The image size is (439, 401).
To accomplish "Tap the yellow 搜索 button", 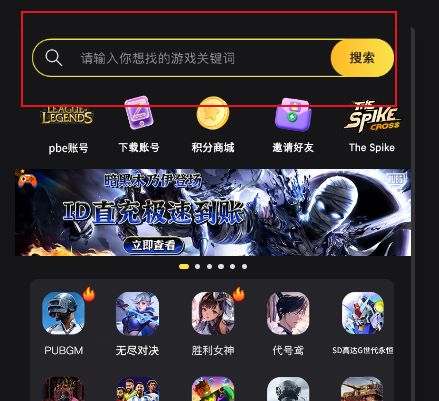I will [x=362, y=58].
